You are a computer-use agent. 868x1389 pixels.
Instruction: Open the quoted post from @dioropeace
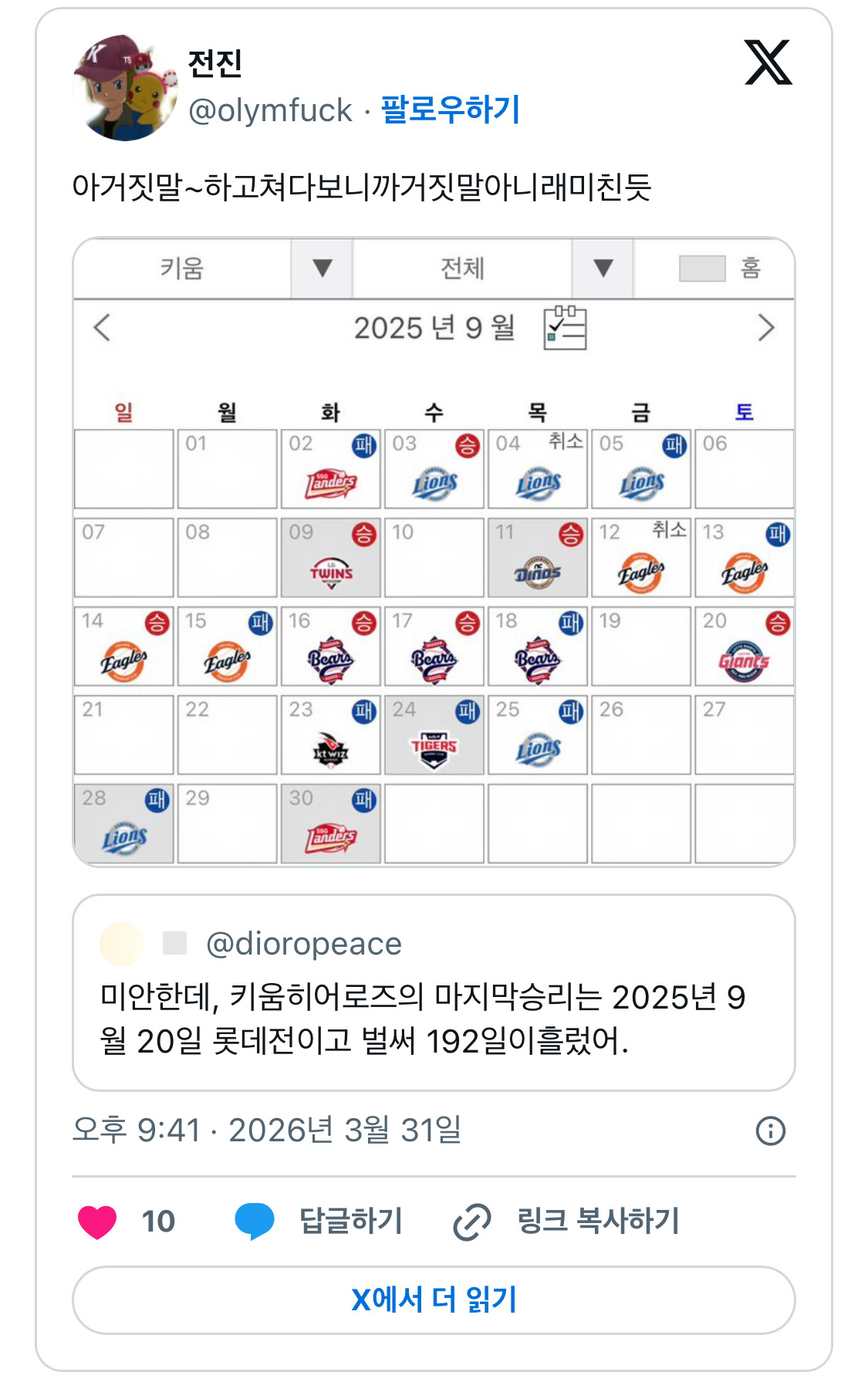[x=434, y=993]
